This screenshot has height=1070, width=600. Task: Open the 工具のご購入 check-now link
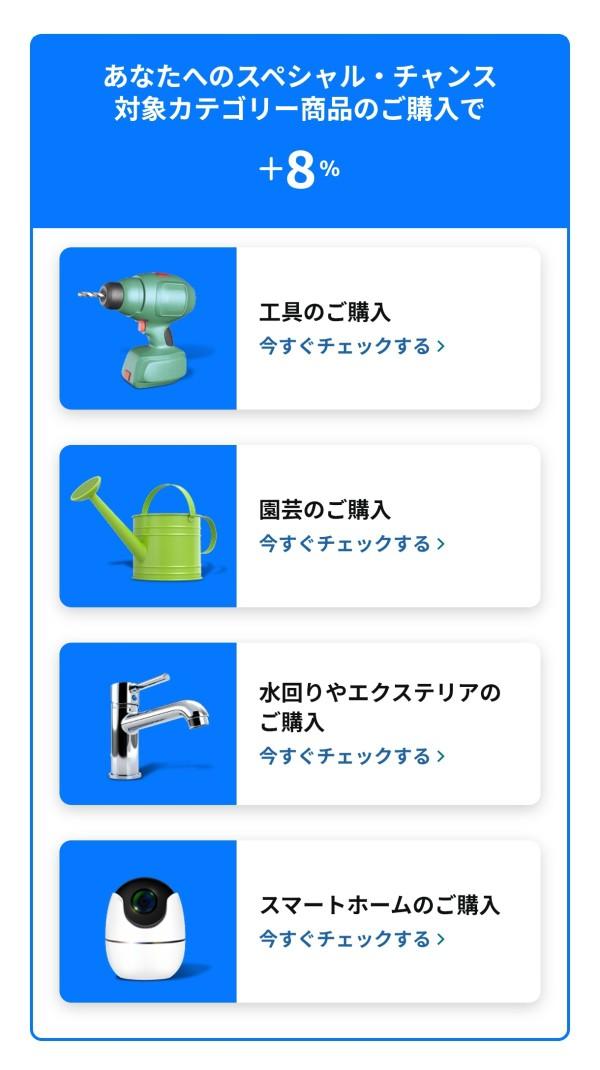tap(352, 346)
